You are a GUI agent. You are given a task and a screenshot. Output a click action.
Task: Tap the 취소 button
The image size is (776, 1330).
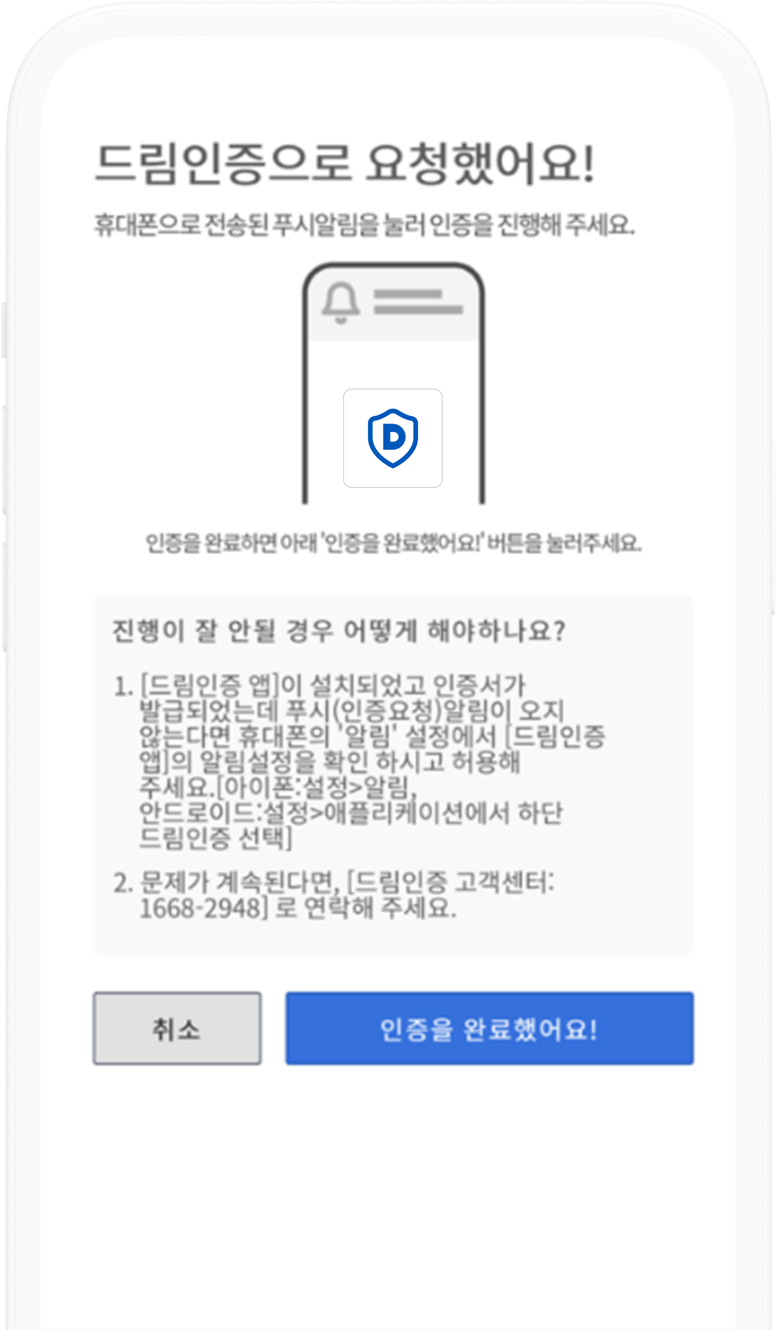point(177,1028)
